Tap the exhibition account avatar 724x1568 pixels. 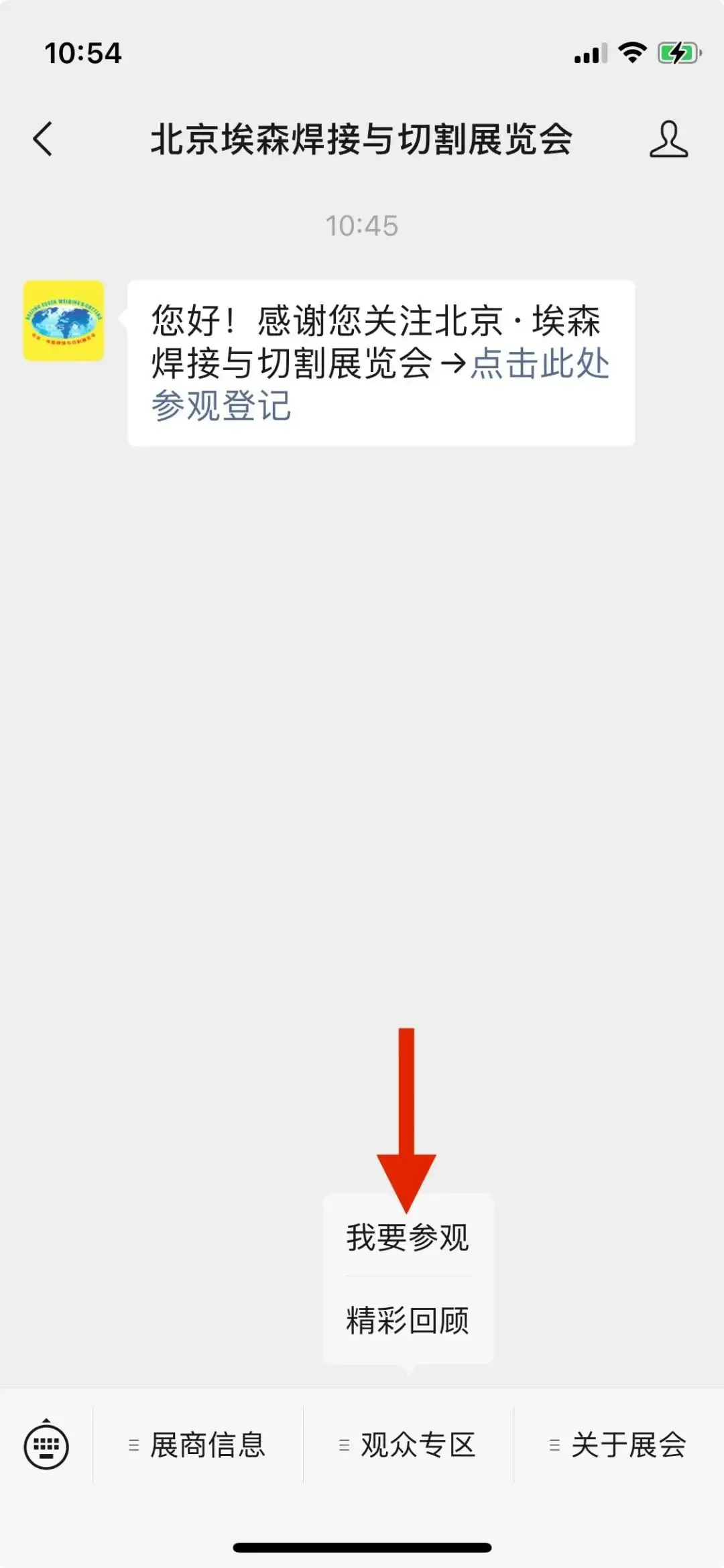(x=64, y=321)
